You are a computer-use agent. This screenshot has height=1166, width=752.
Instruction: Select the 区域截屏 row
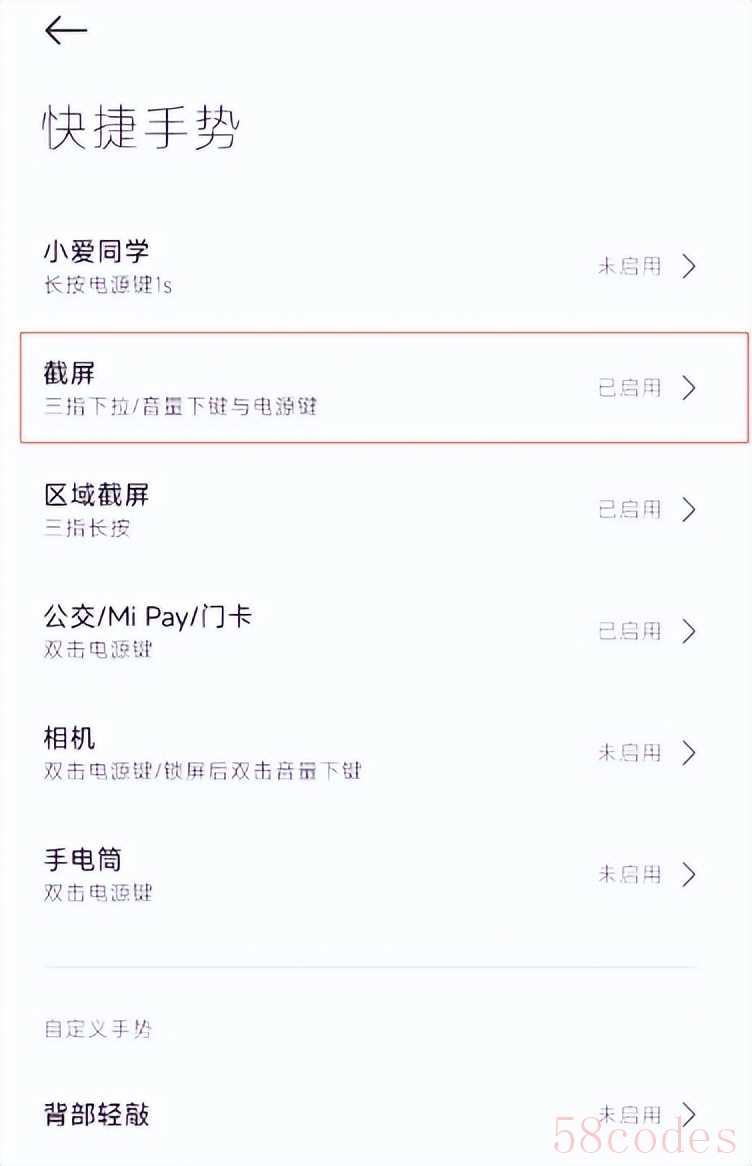click(370, 510)
